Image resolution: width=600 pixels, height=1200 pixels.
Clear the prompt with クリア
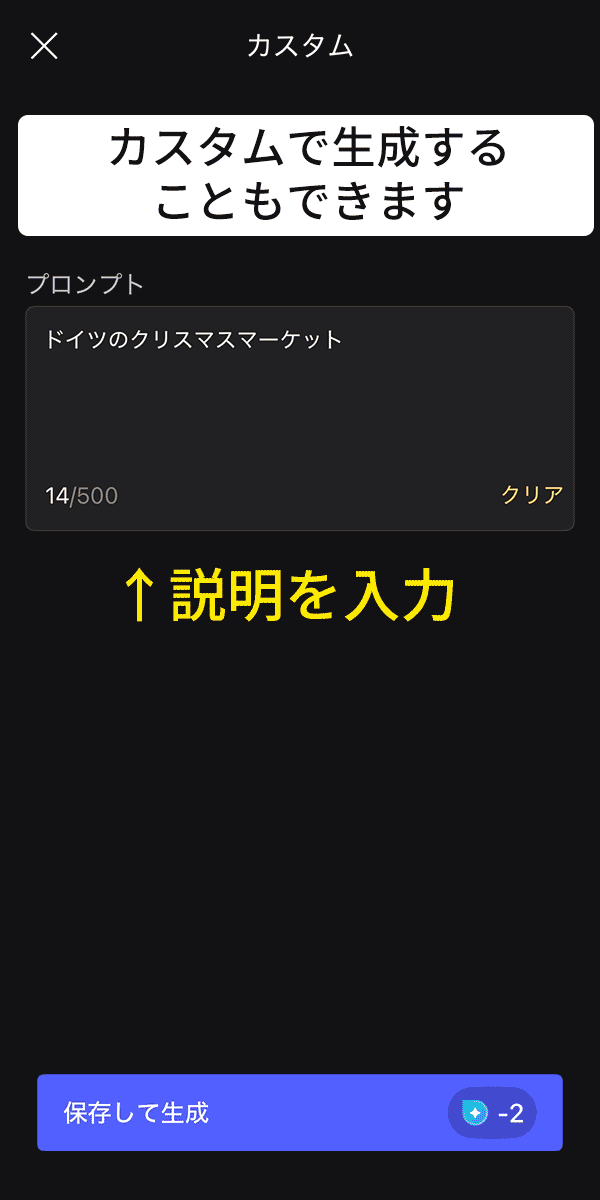click(531, 495)
